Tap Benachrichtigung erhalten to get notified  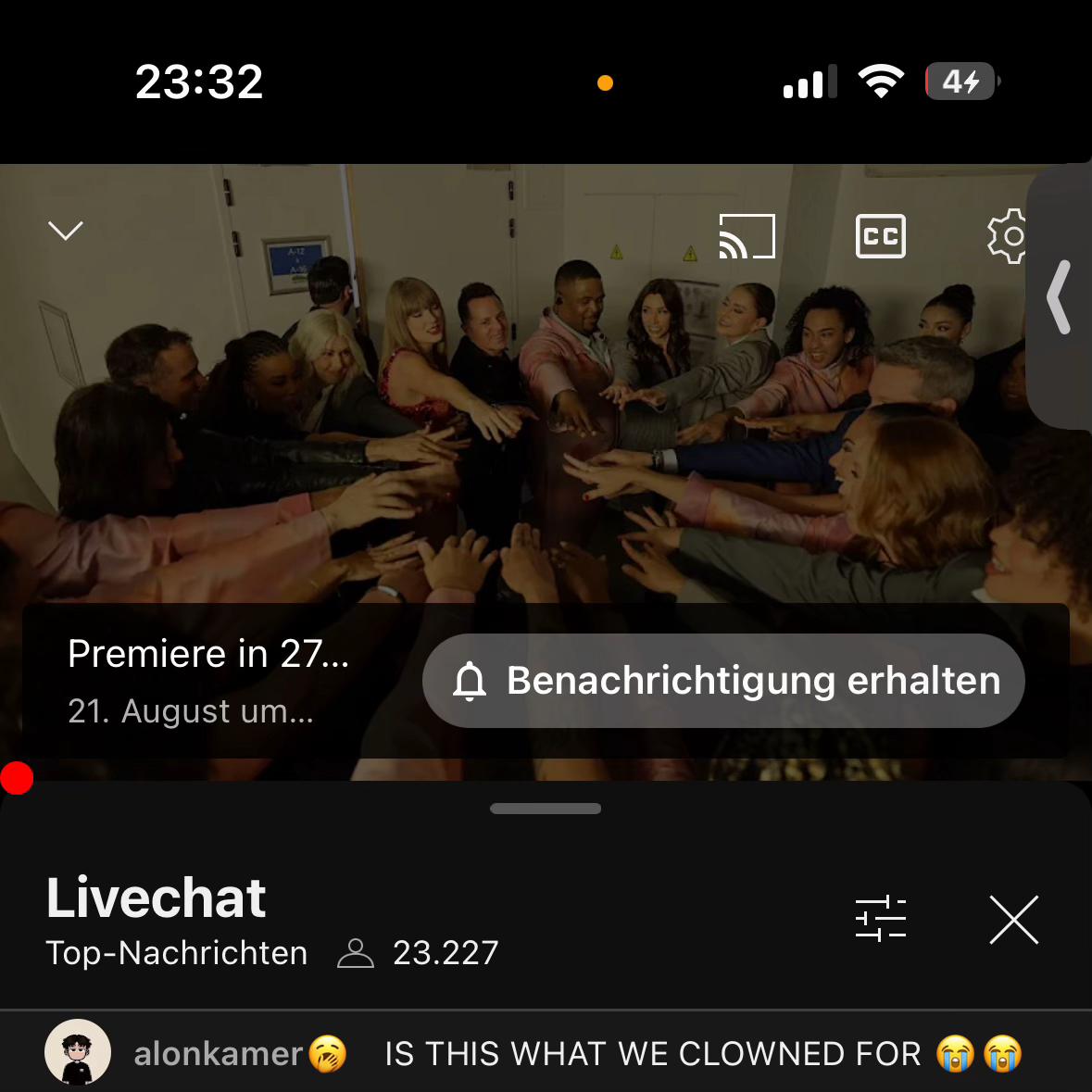[x=723, y=681]
